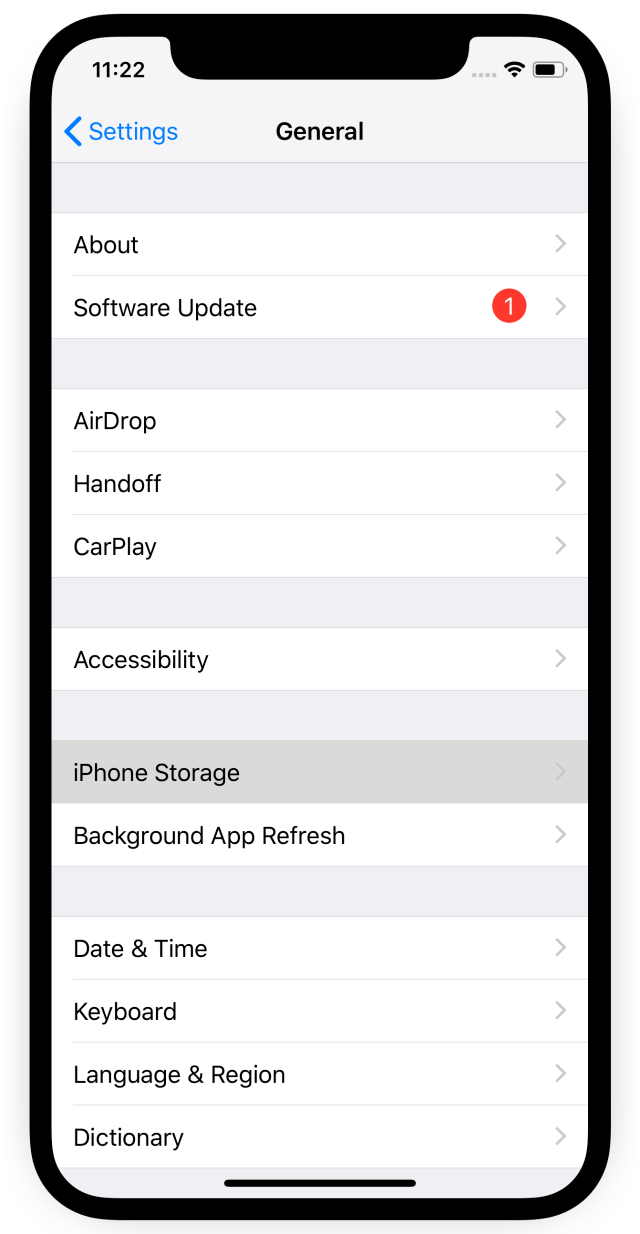Open Background App Refresh
Viewport: 640px width, 1234px height.
point(320,836)
